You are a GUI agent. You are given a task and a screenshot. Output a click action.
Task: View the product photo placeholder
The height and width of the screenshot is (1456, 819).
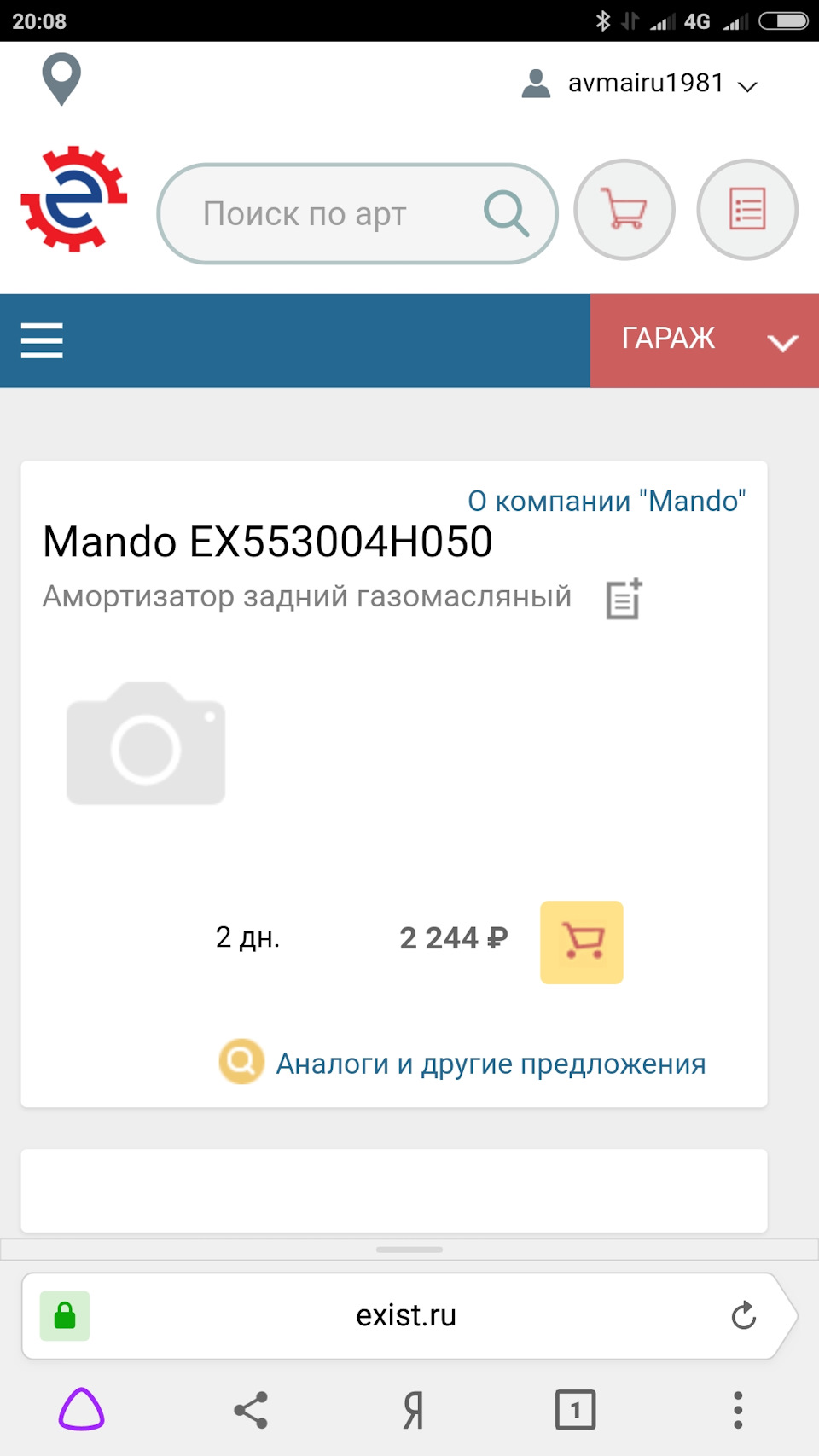[x=146, y=744]
